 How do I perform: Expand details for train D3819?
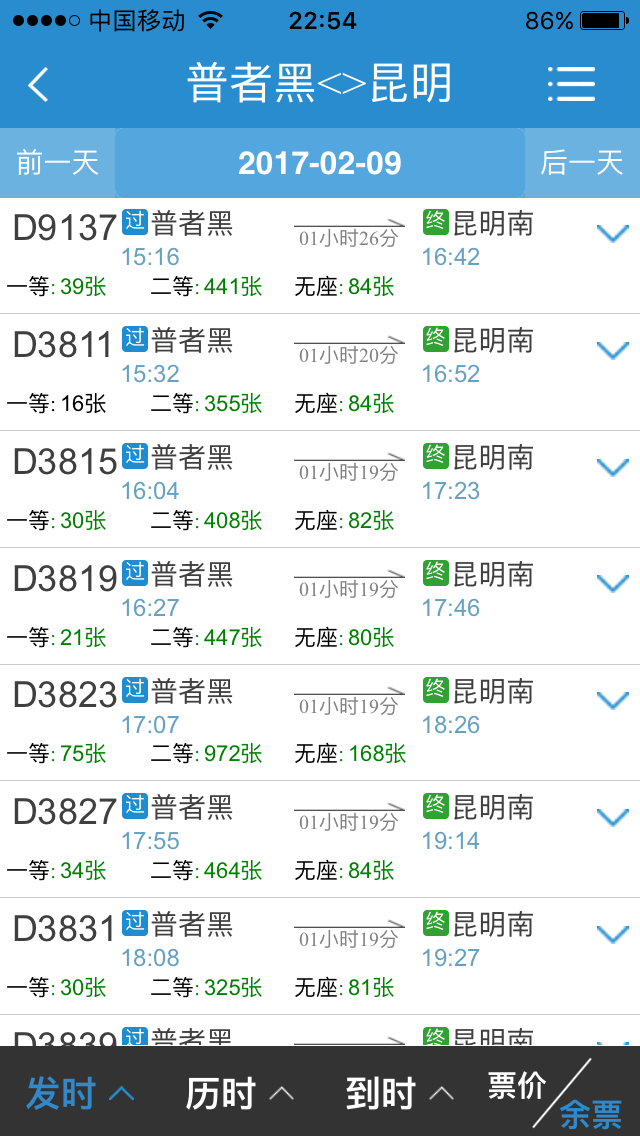click(x=612, y=583)
